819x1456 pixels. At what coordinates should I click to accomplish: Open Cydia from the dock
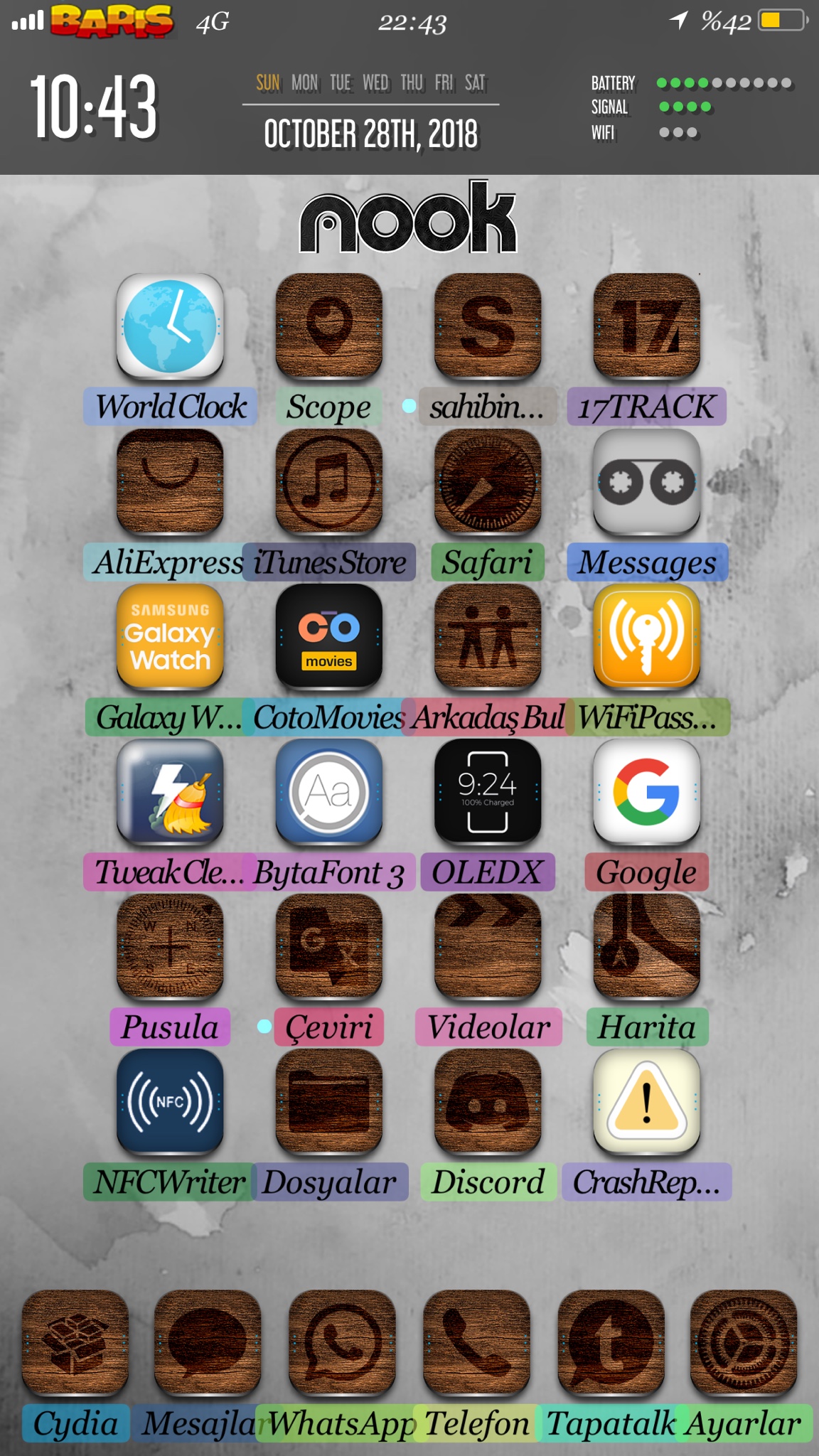point(75,1343)
